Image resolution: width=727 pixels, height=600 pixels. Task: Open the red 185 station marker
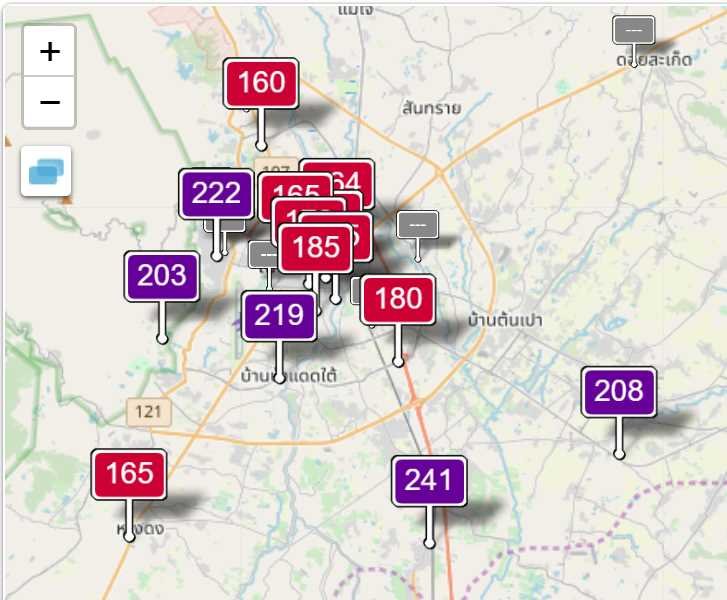click(315, 246)
